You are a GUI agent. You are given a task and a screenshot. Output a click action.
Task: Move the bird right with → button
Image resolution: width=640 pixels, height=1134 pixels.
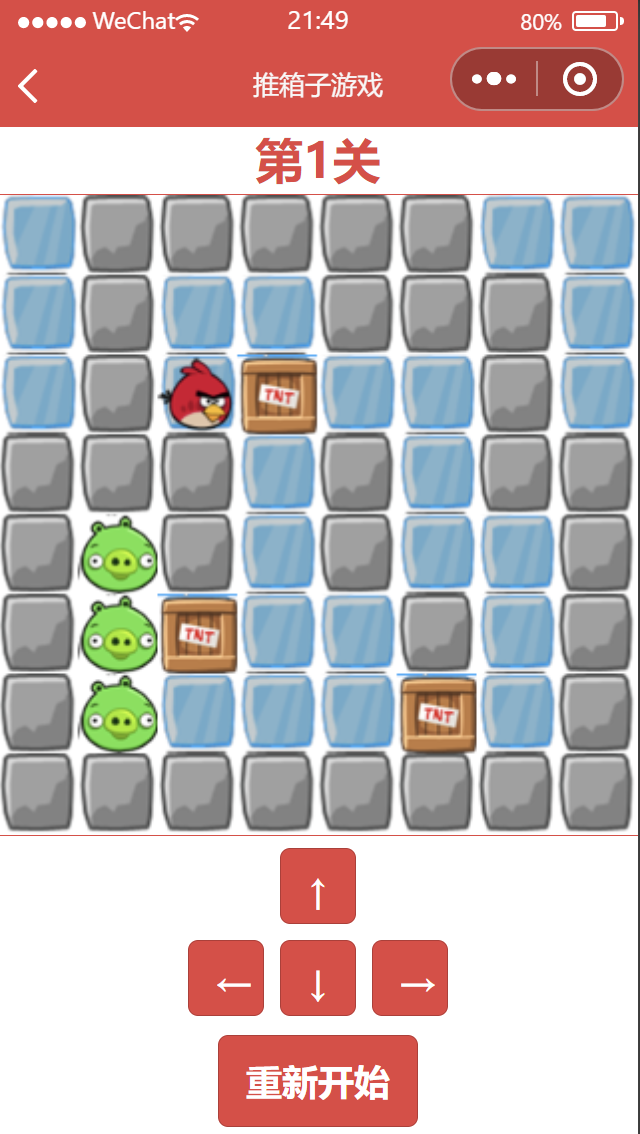410,979
